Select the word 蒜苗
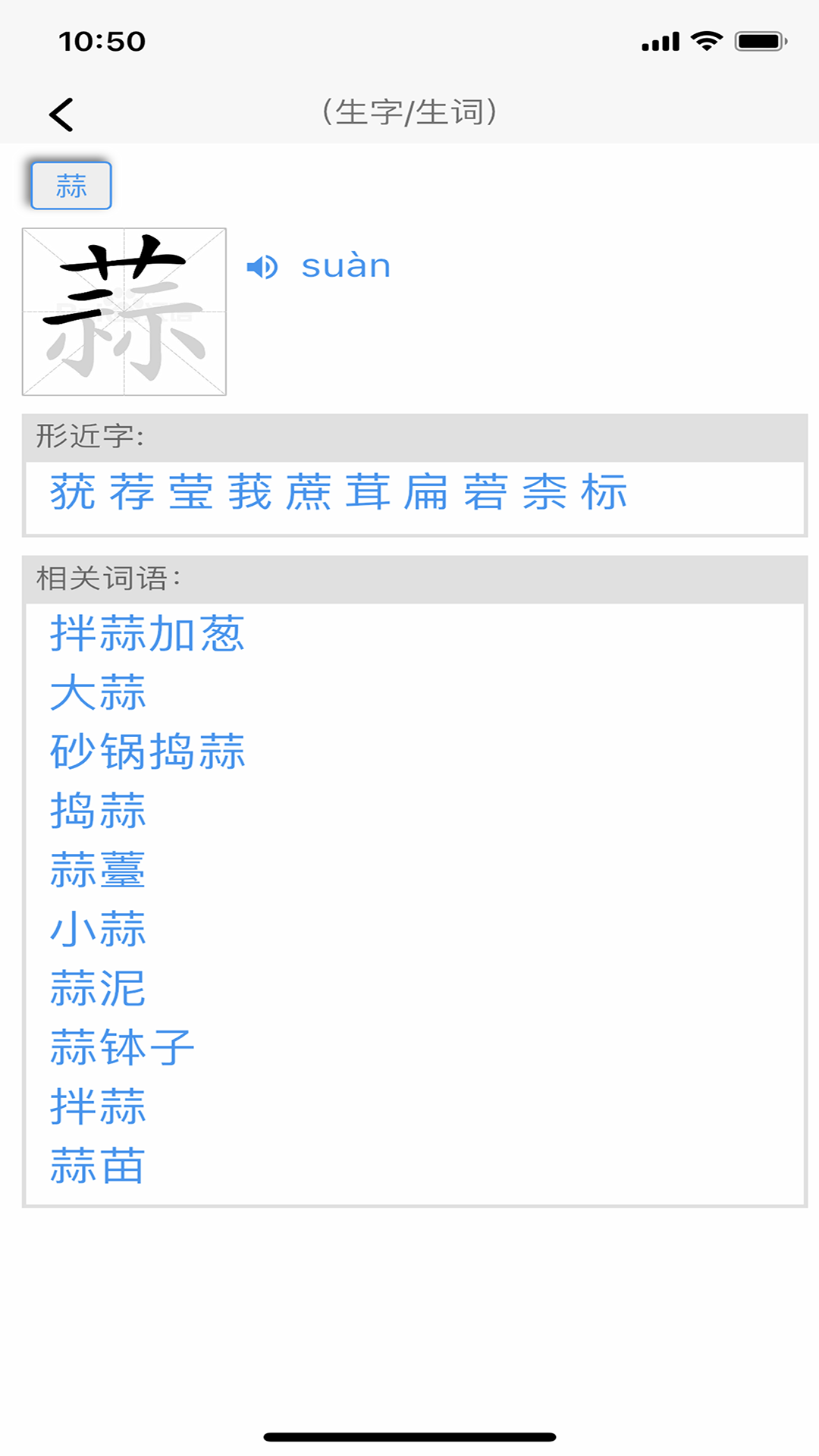The image size is (819, 1456). point(97,1164)
